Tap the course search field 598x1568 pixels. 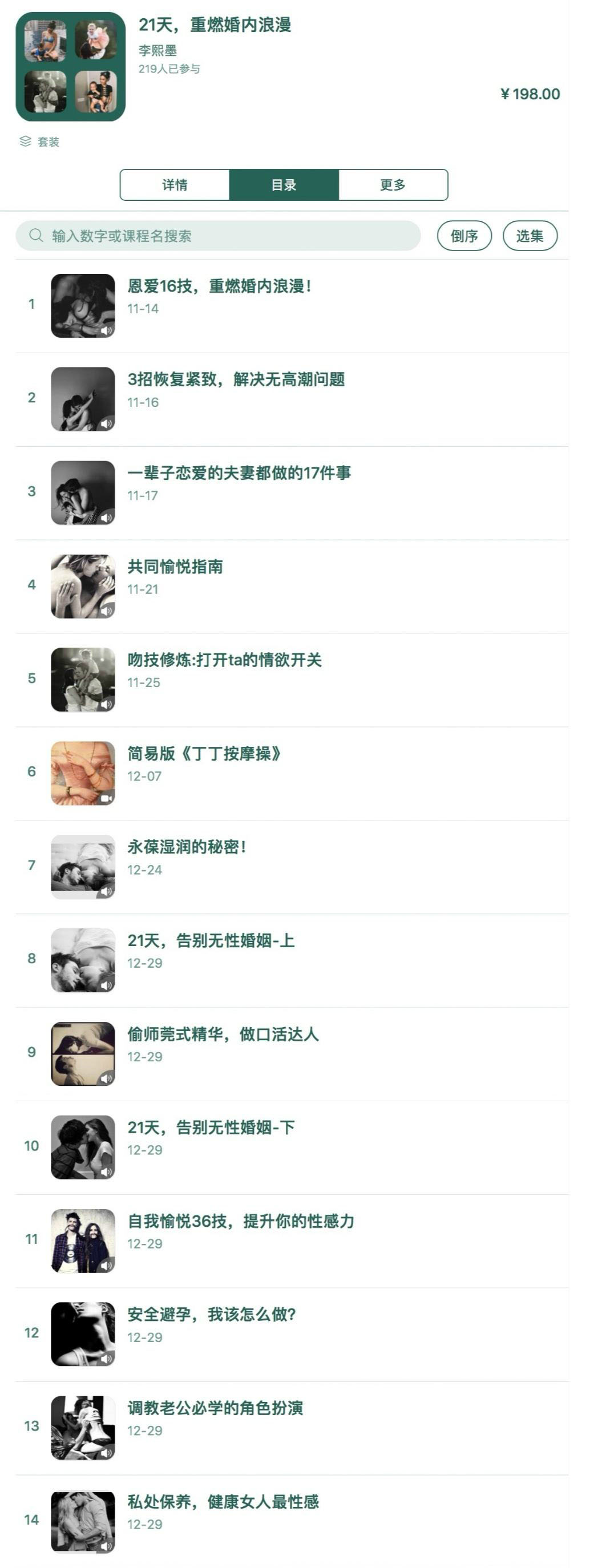coord(218,236)
